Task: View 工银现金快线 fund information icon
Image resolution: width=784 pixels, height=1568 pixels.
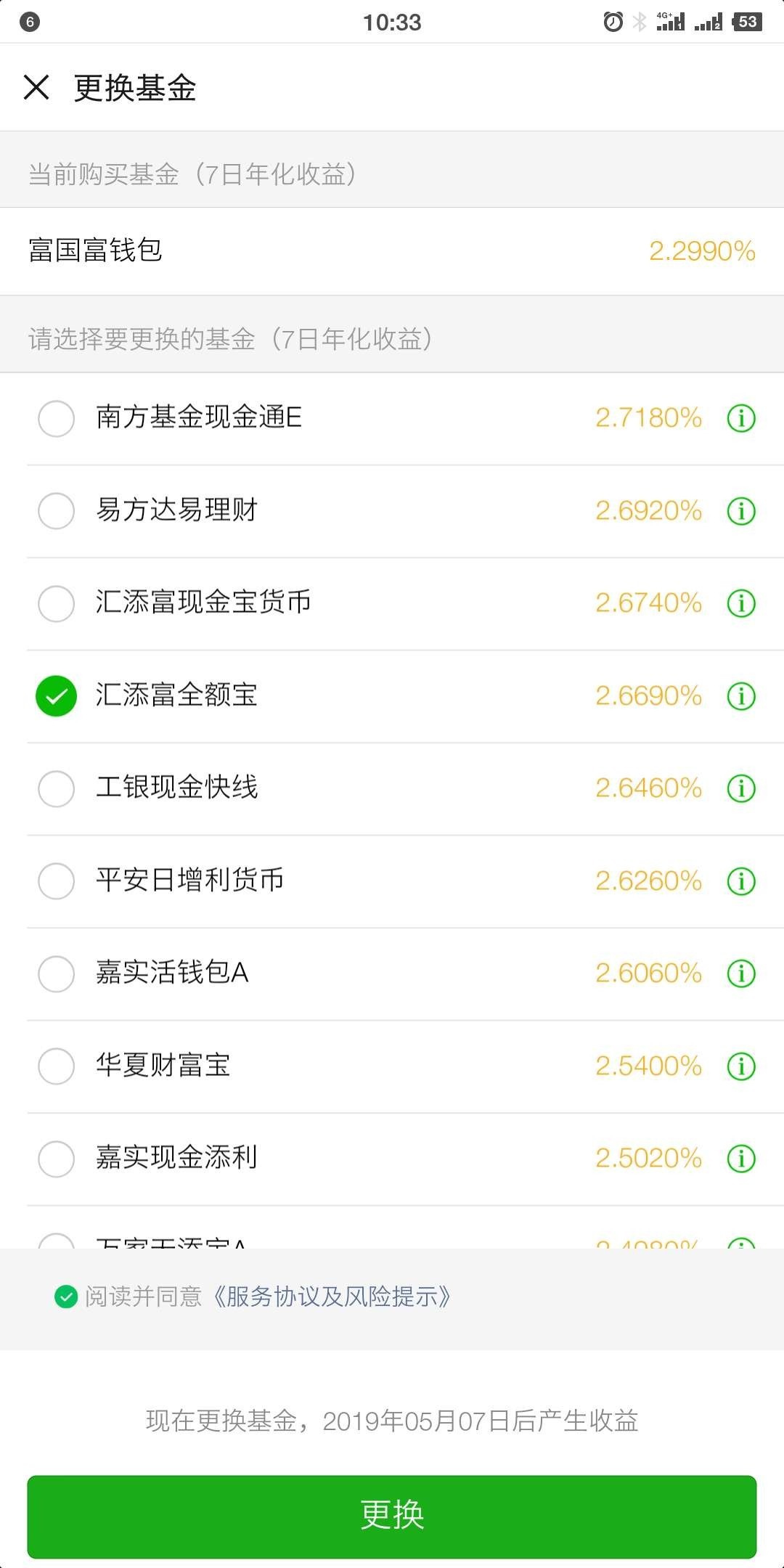Action: [740, 788]
